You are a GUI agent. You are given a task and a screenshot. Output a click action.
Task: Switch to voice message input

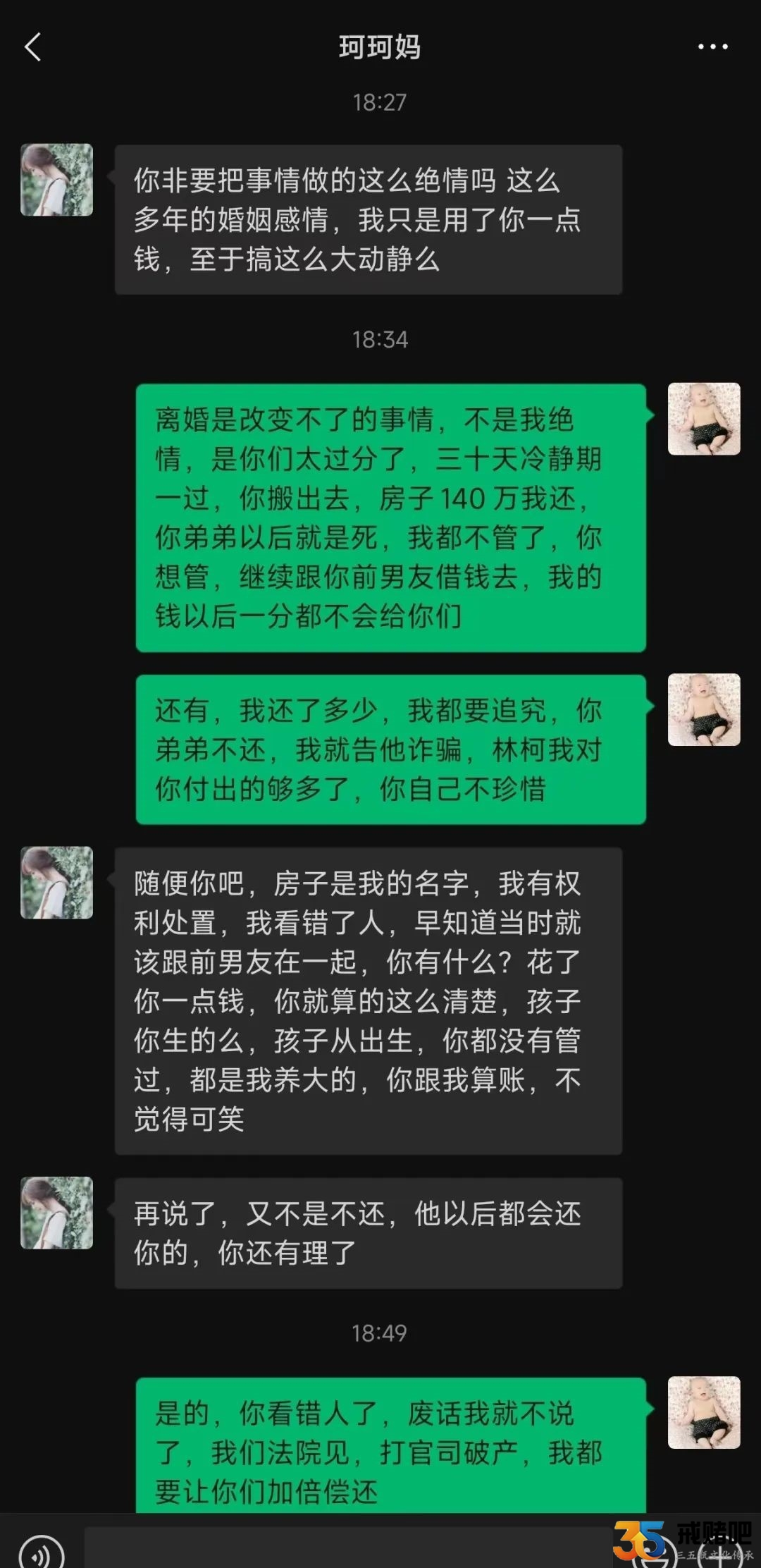point(41,1550)
